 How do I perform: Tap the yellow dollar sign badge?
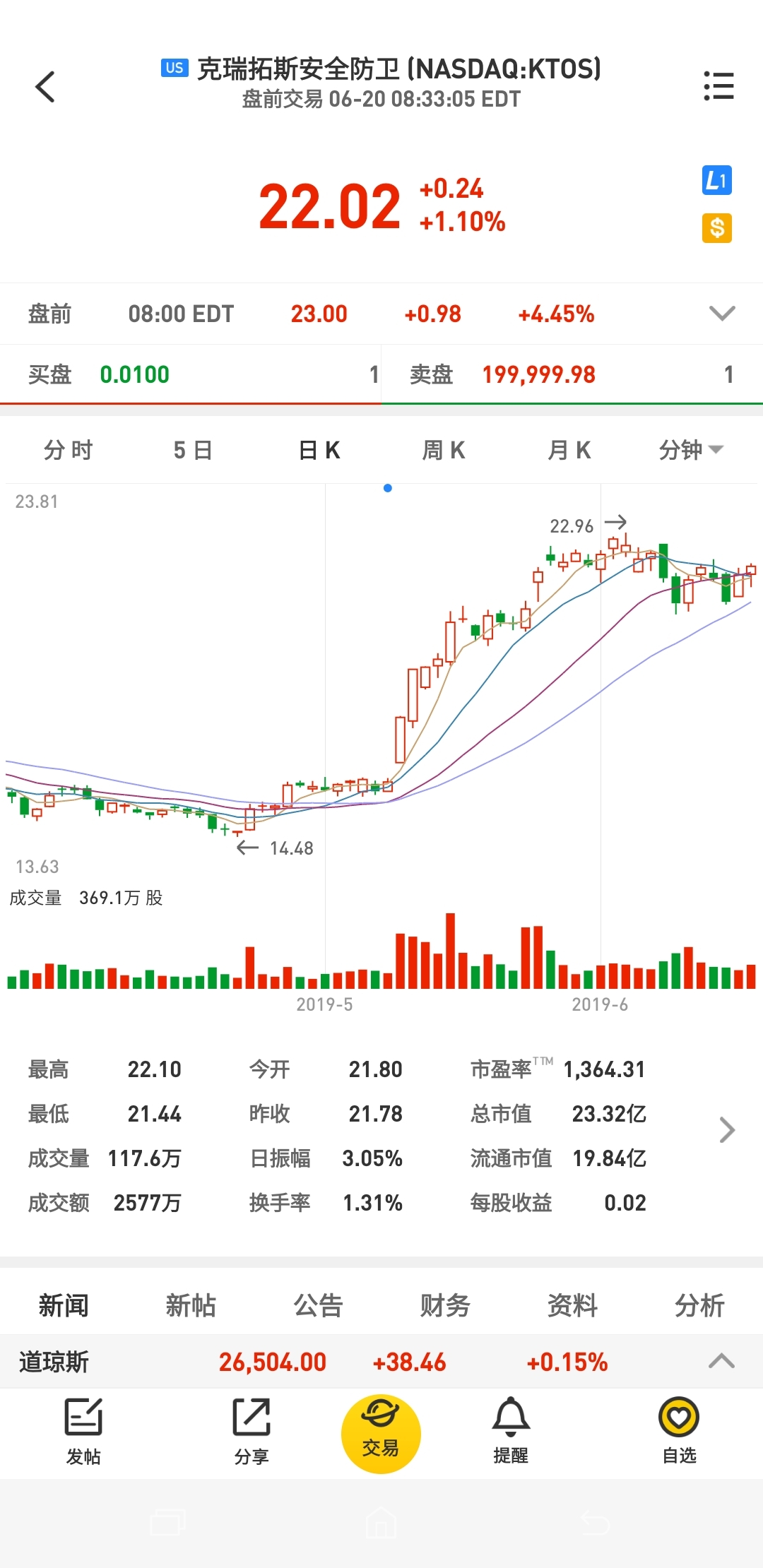point(716,228)
